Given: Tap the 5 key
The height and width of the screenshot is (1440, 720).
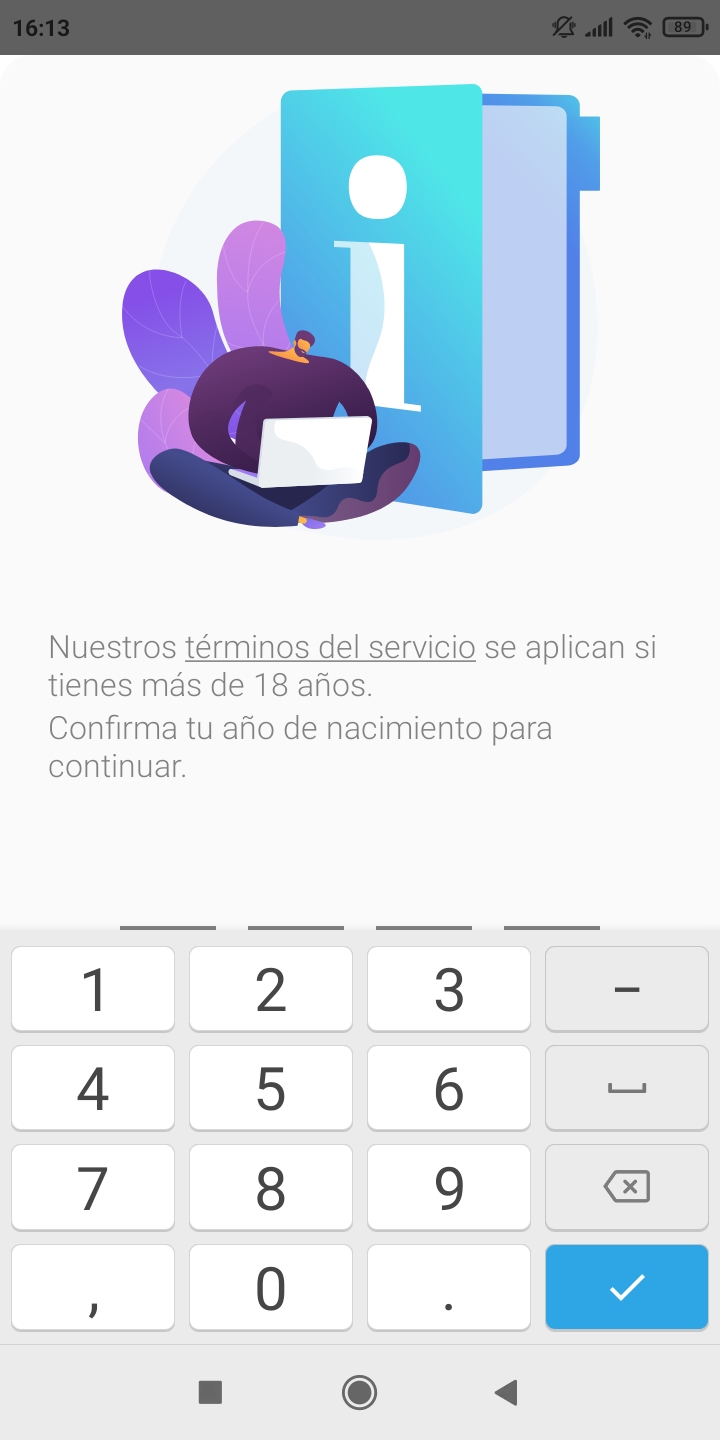Looking at the screenshot, I should (x=271, y=1088).
